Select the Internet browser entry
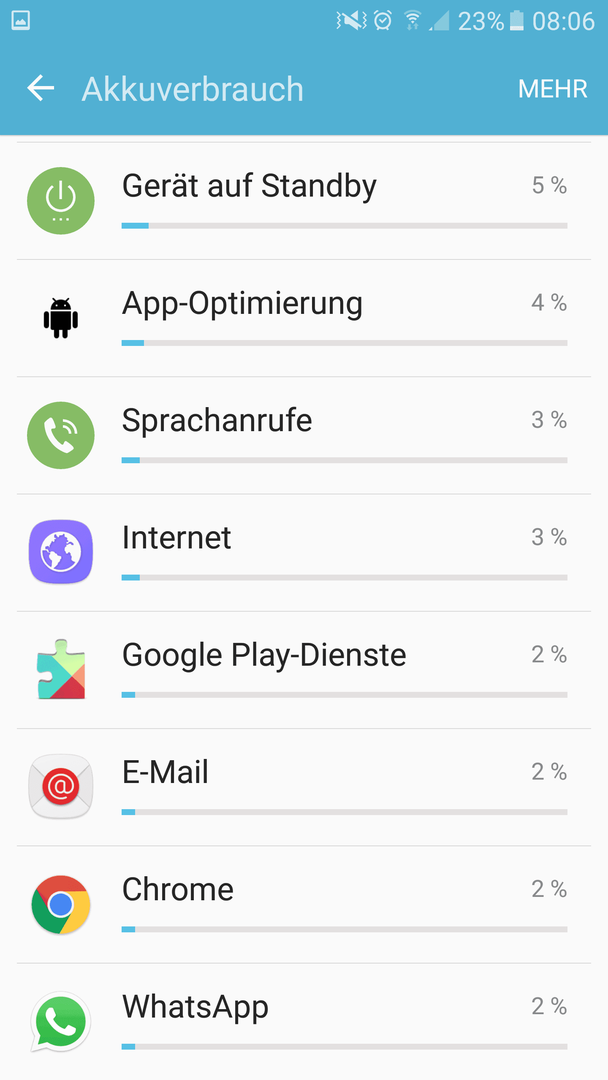The width and height of the screenshot is (608, 1080). (x=304, y=552)
